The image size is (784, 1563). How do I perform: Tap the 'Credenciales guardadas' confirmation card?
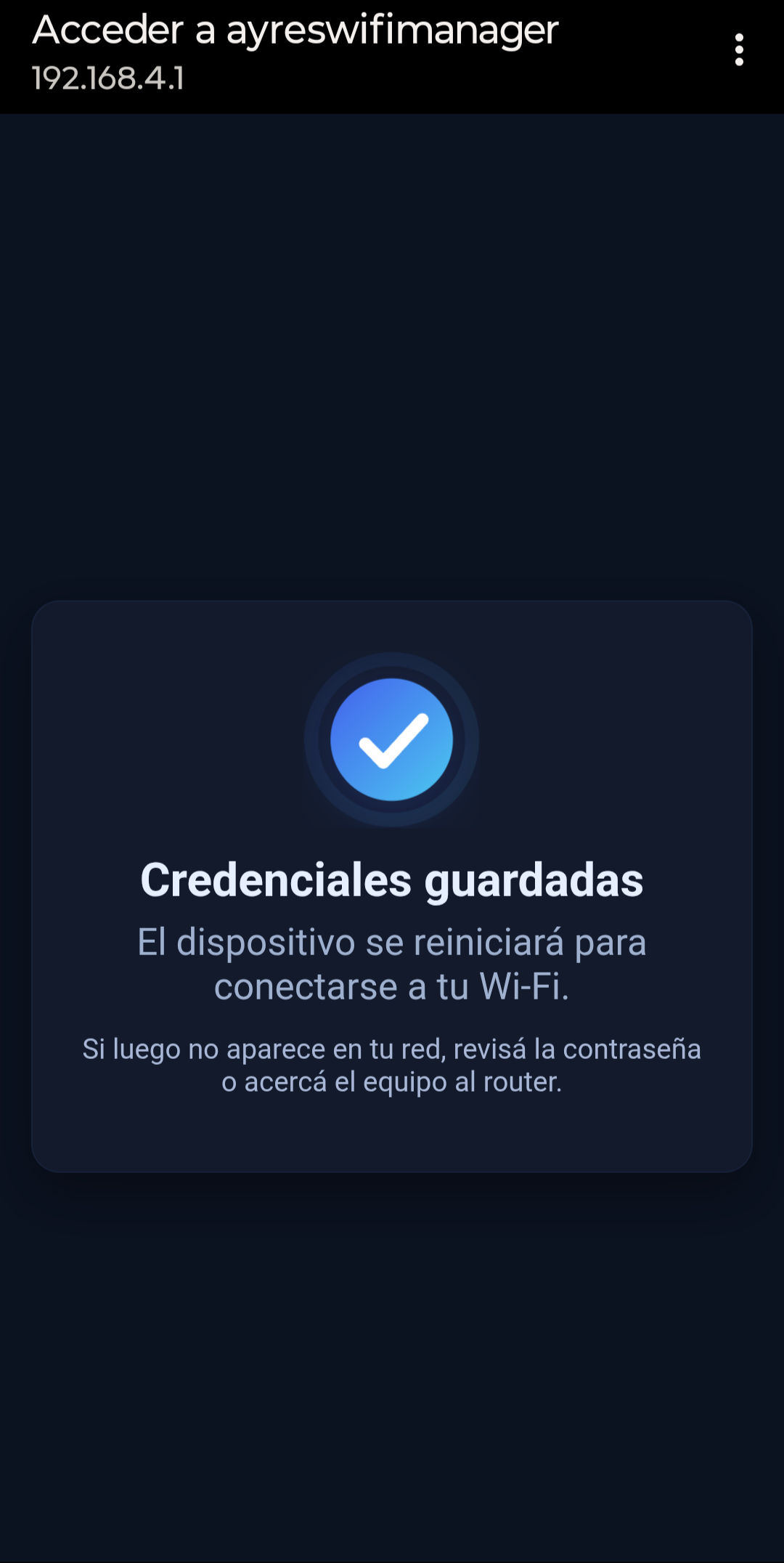392,893
